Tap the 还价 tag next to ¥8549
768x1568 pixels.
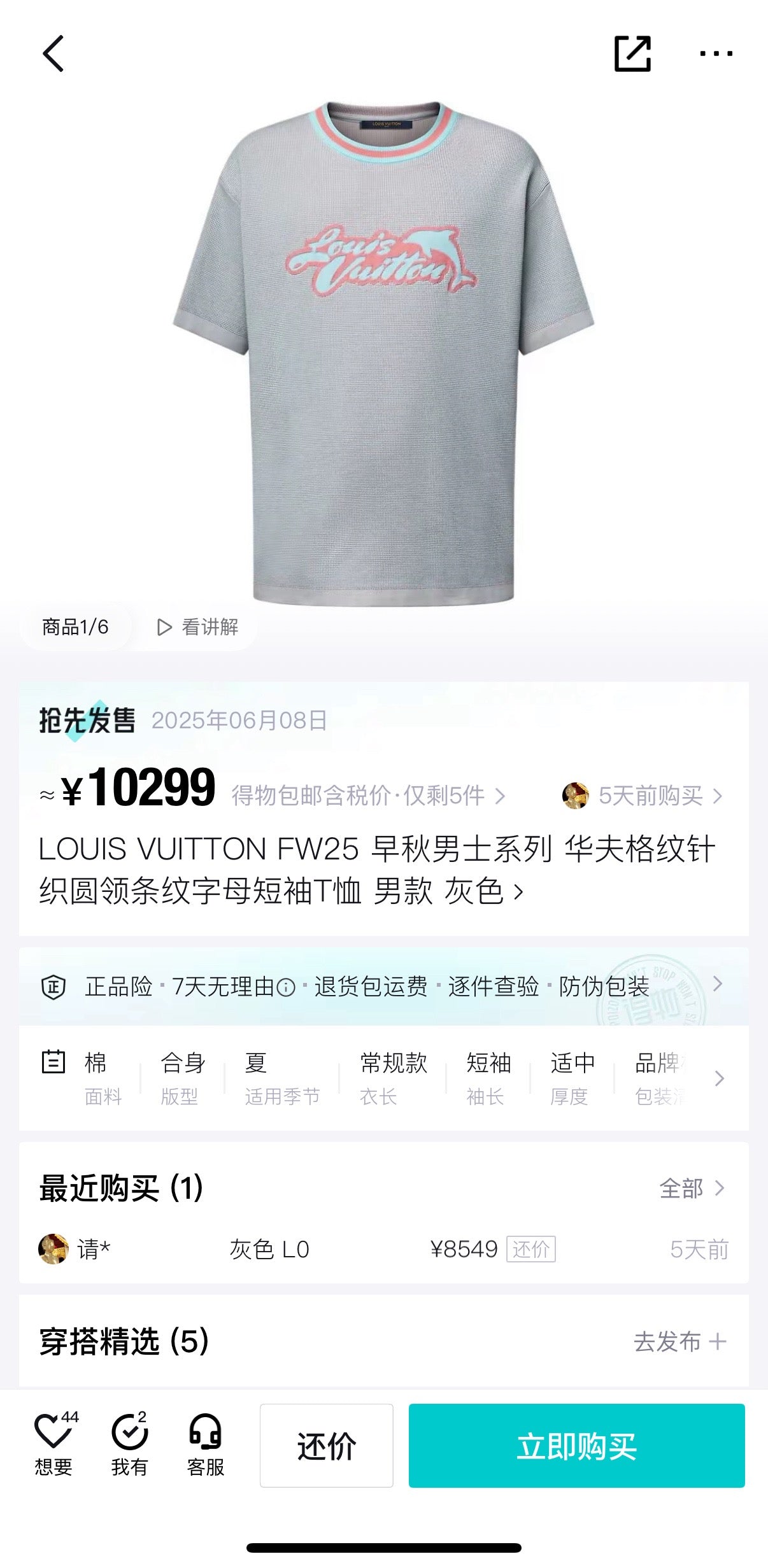(x=530, y=1249)
